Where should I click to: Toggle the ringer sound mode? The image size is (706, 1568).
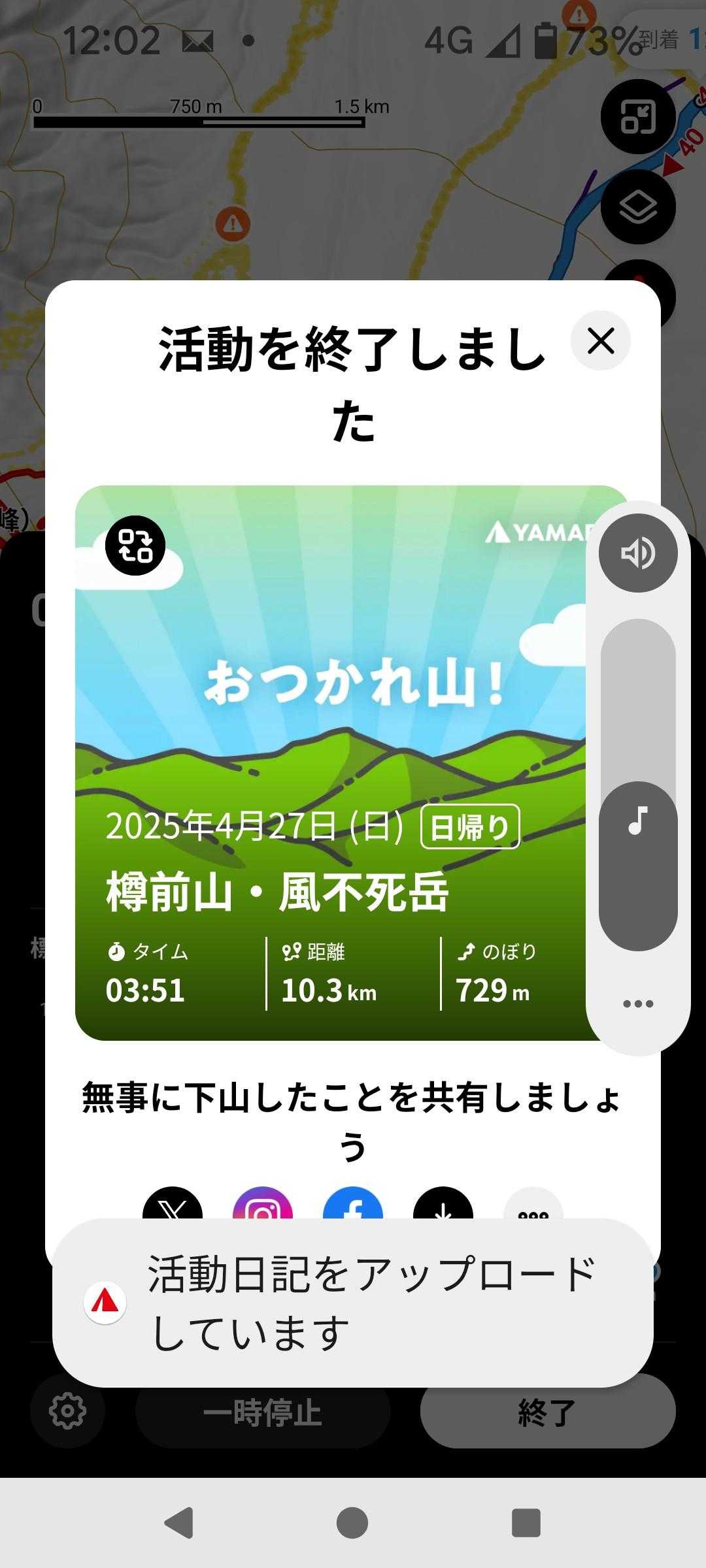pos(638,553)
